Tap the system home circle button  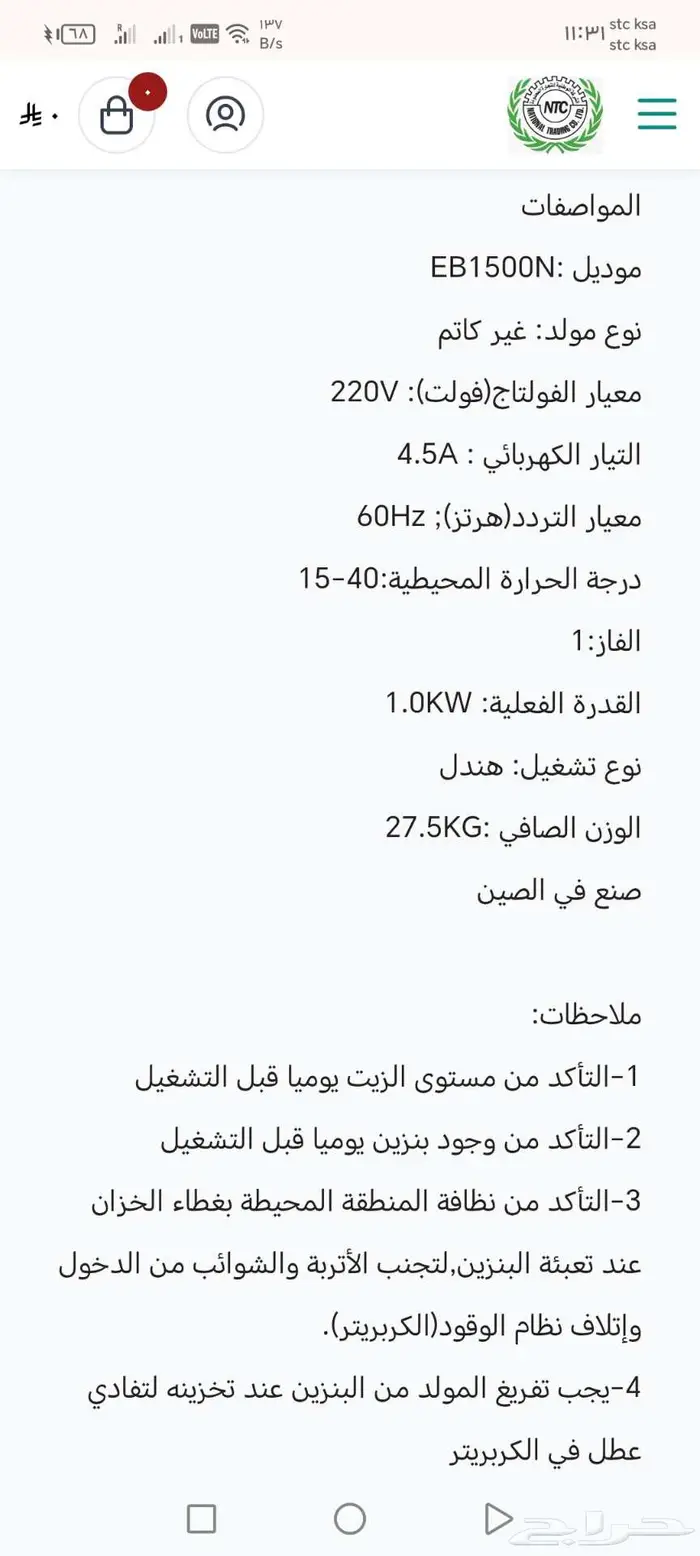[x=350, y=1519]
